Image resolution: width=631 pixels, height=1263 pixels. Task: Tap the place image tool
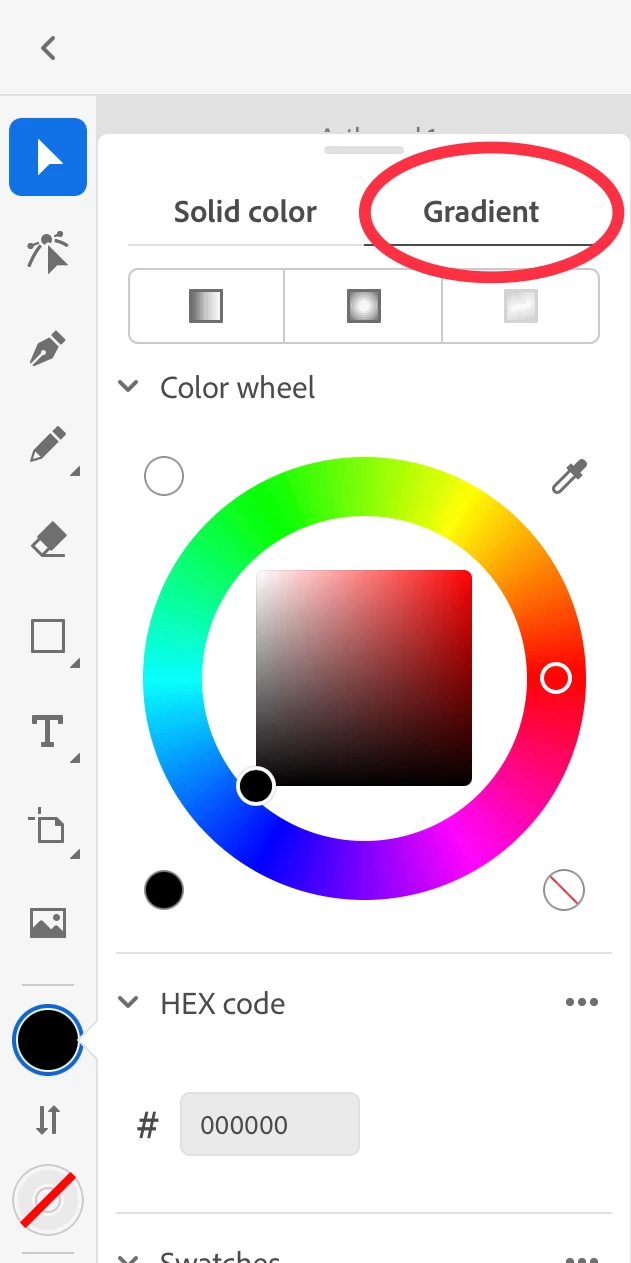48,922
